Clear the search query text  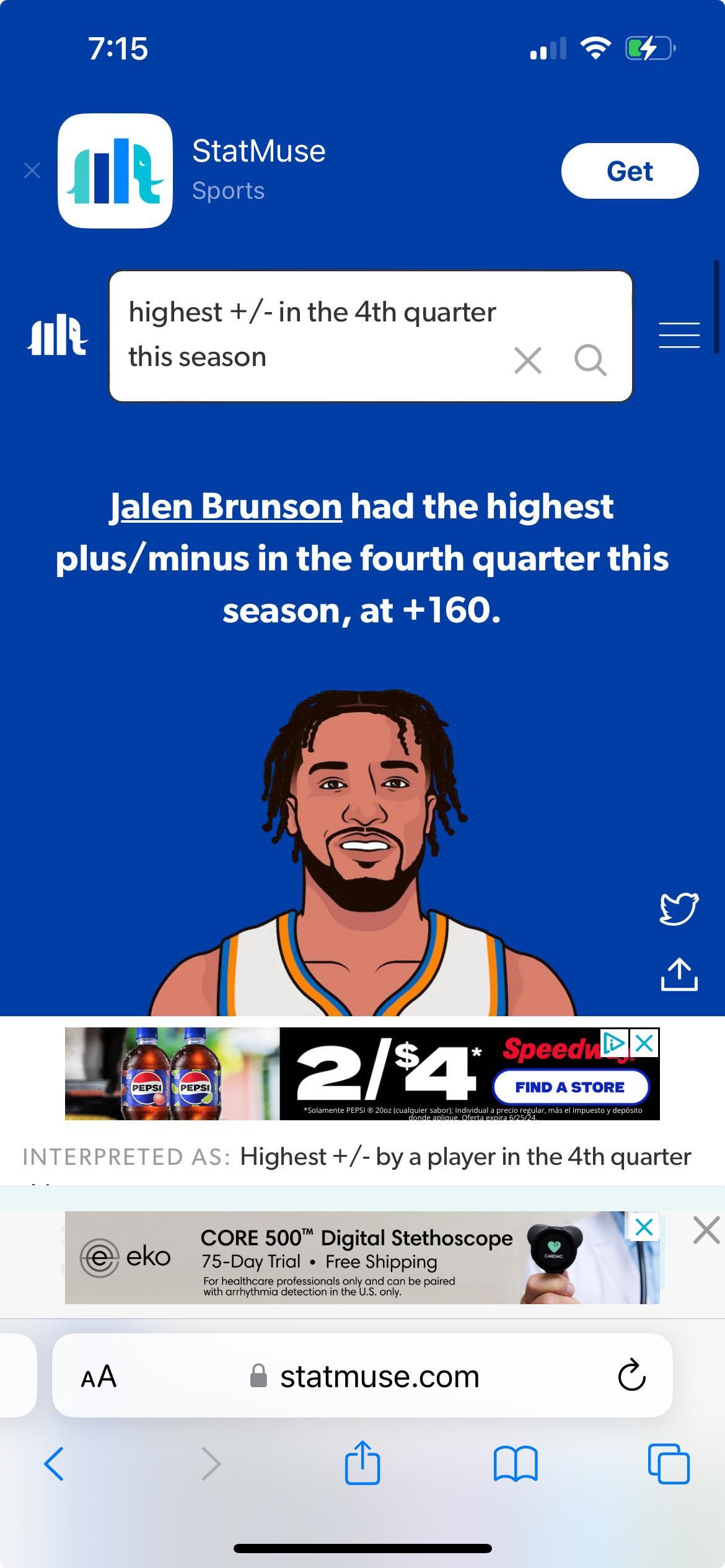tap(528, 360)
